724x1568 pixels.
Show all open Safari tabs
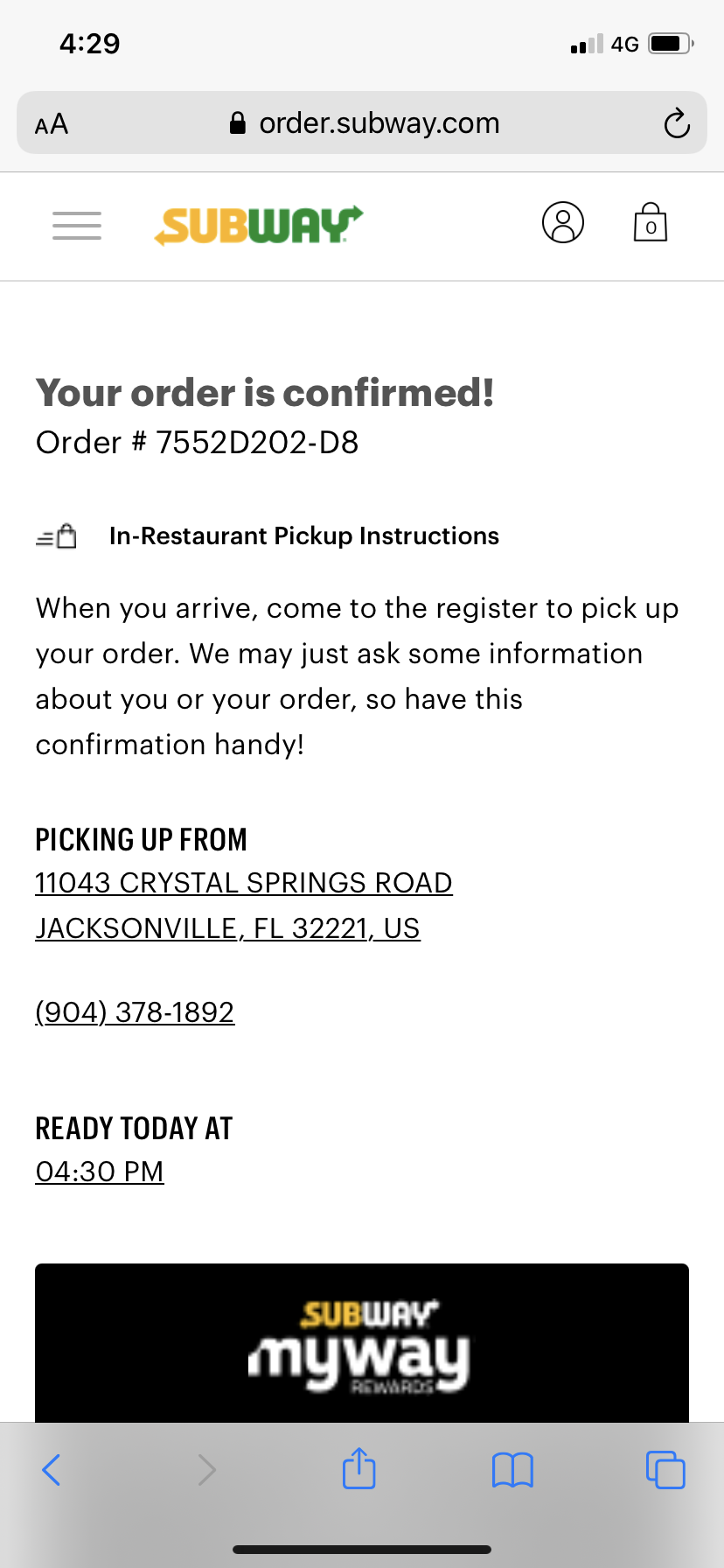tap(665, 1470)
